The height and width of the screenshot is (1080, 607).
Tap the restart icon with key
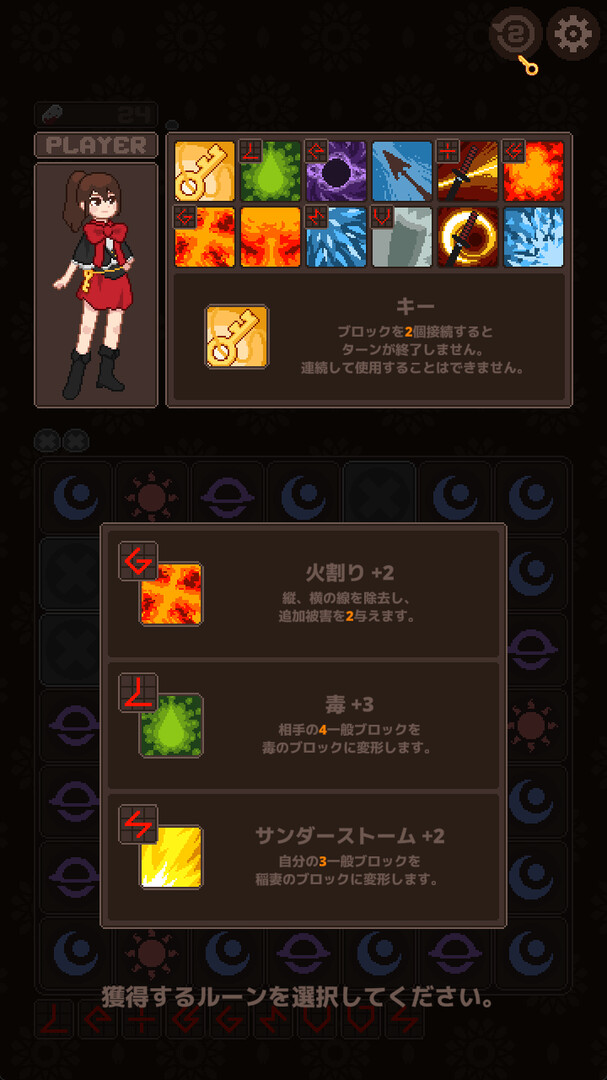point(516,38)
